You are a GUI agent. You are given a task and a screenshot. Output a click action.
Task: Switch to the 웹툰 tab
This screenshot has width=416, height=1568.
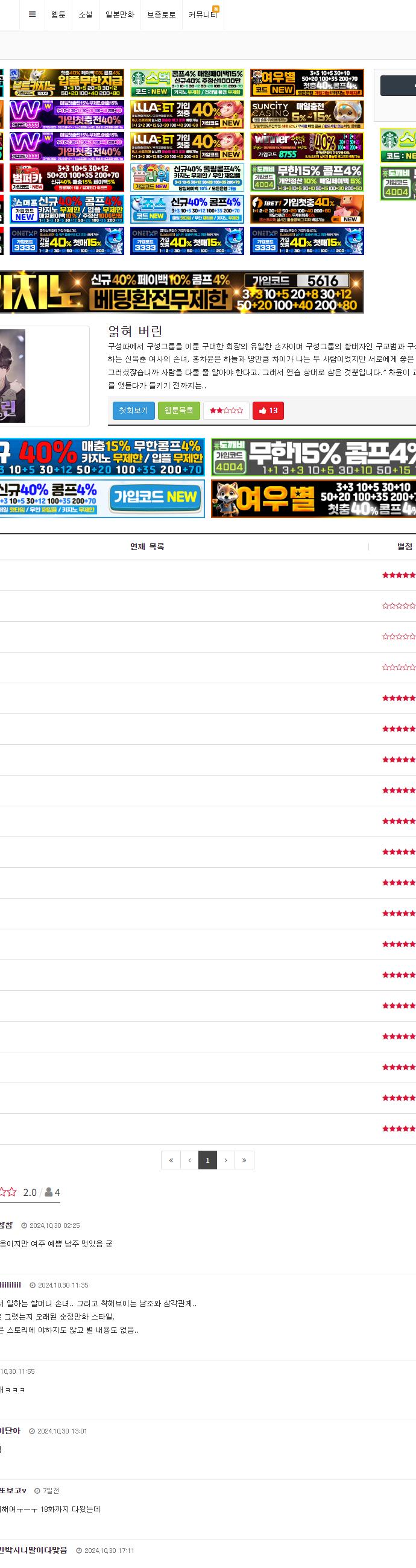point(58,14)
